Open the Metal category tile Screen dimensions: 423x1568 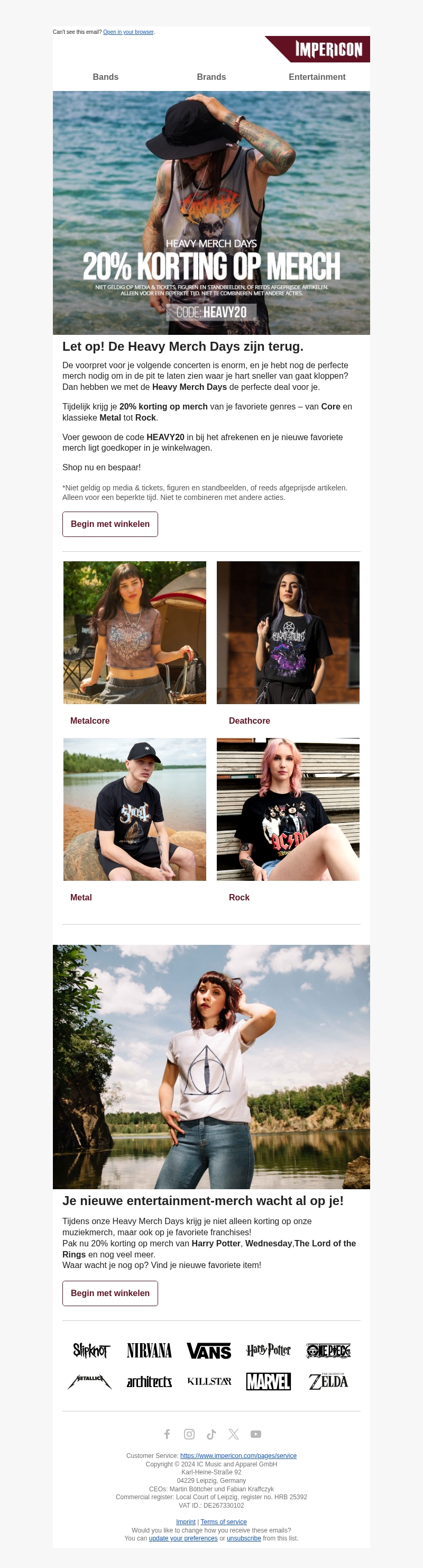(134, 809)
